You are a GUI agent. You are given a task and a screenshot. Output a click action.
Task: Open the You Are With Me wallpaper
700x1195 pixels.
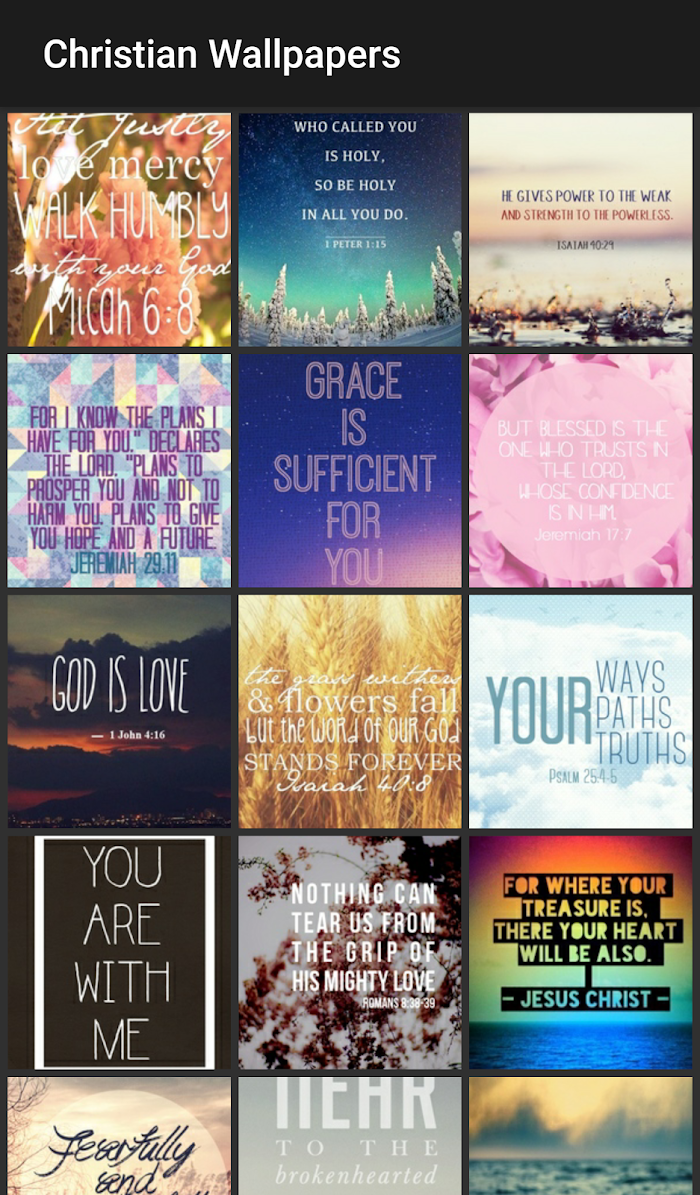tap(119, 952)
